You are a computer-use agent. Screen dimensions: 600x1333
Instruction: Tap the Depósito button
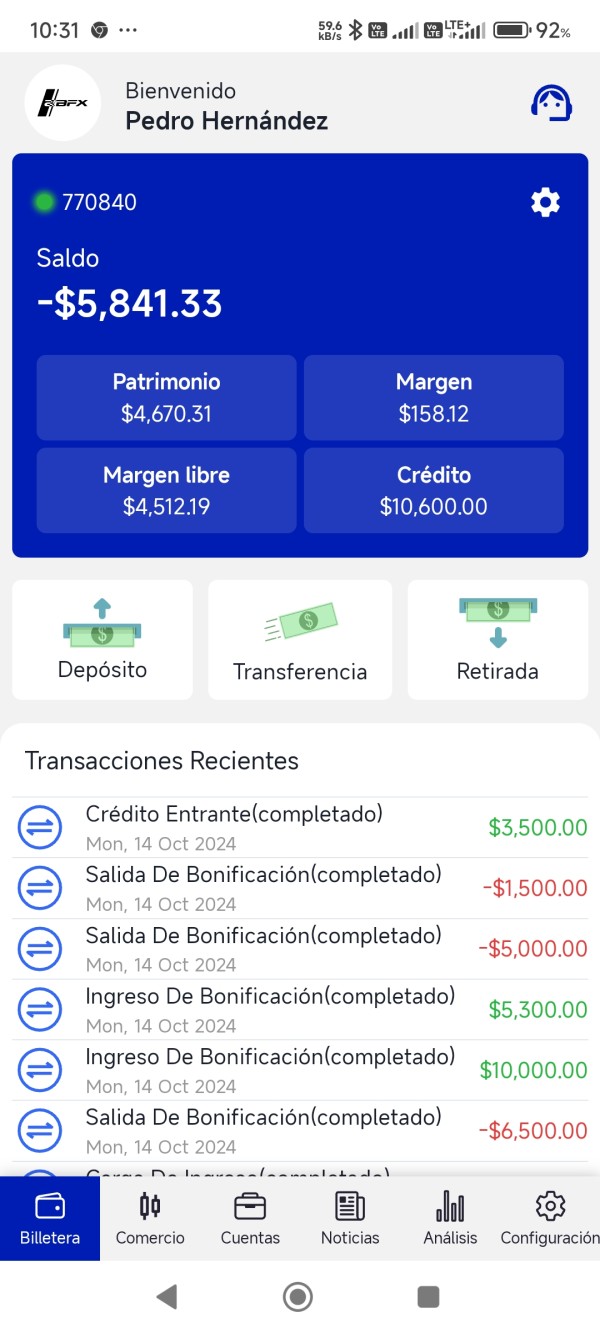(x=102, y=640)
